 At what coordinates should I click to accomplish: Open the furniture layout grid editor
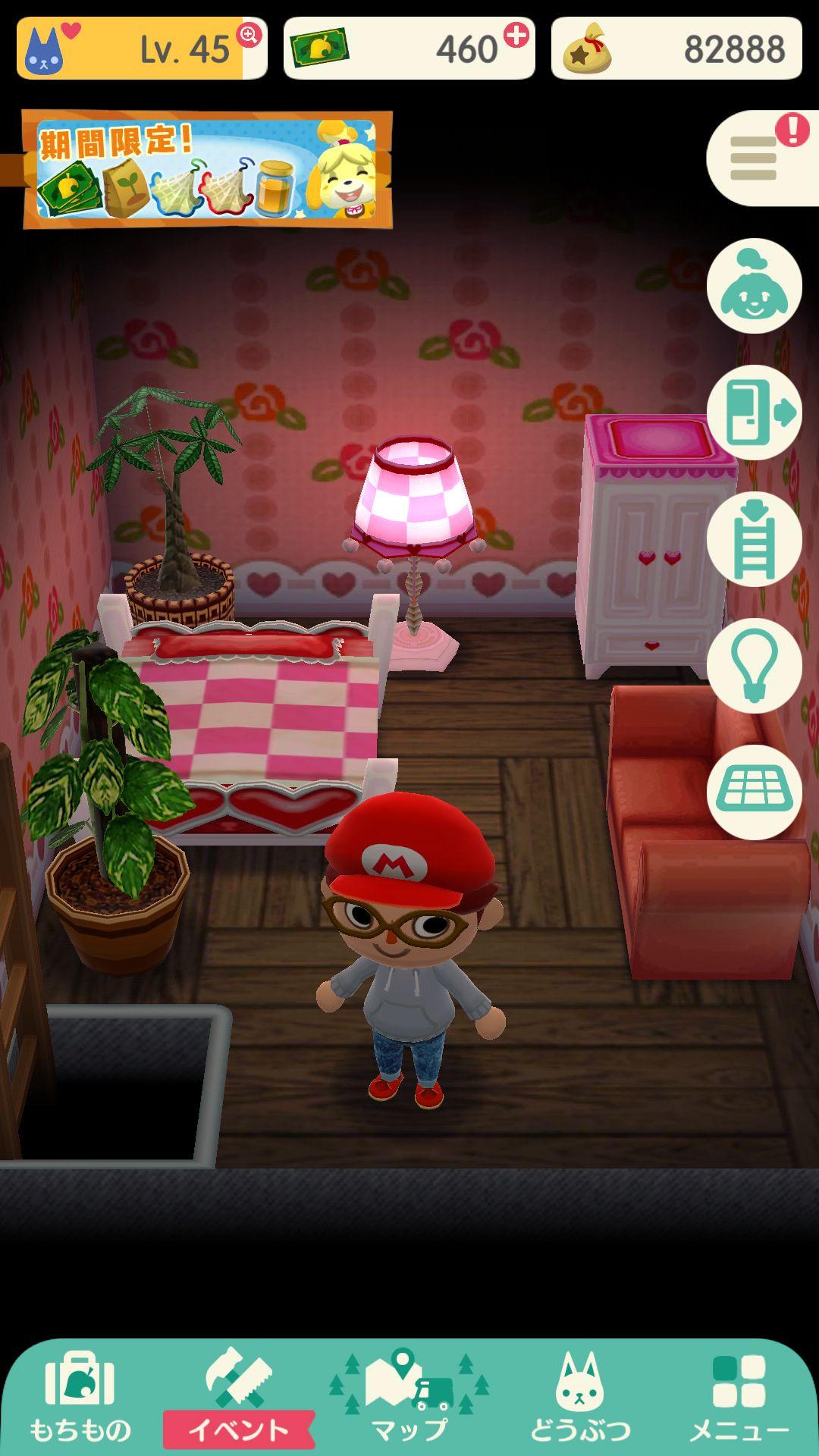[754, 792]
